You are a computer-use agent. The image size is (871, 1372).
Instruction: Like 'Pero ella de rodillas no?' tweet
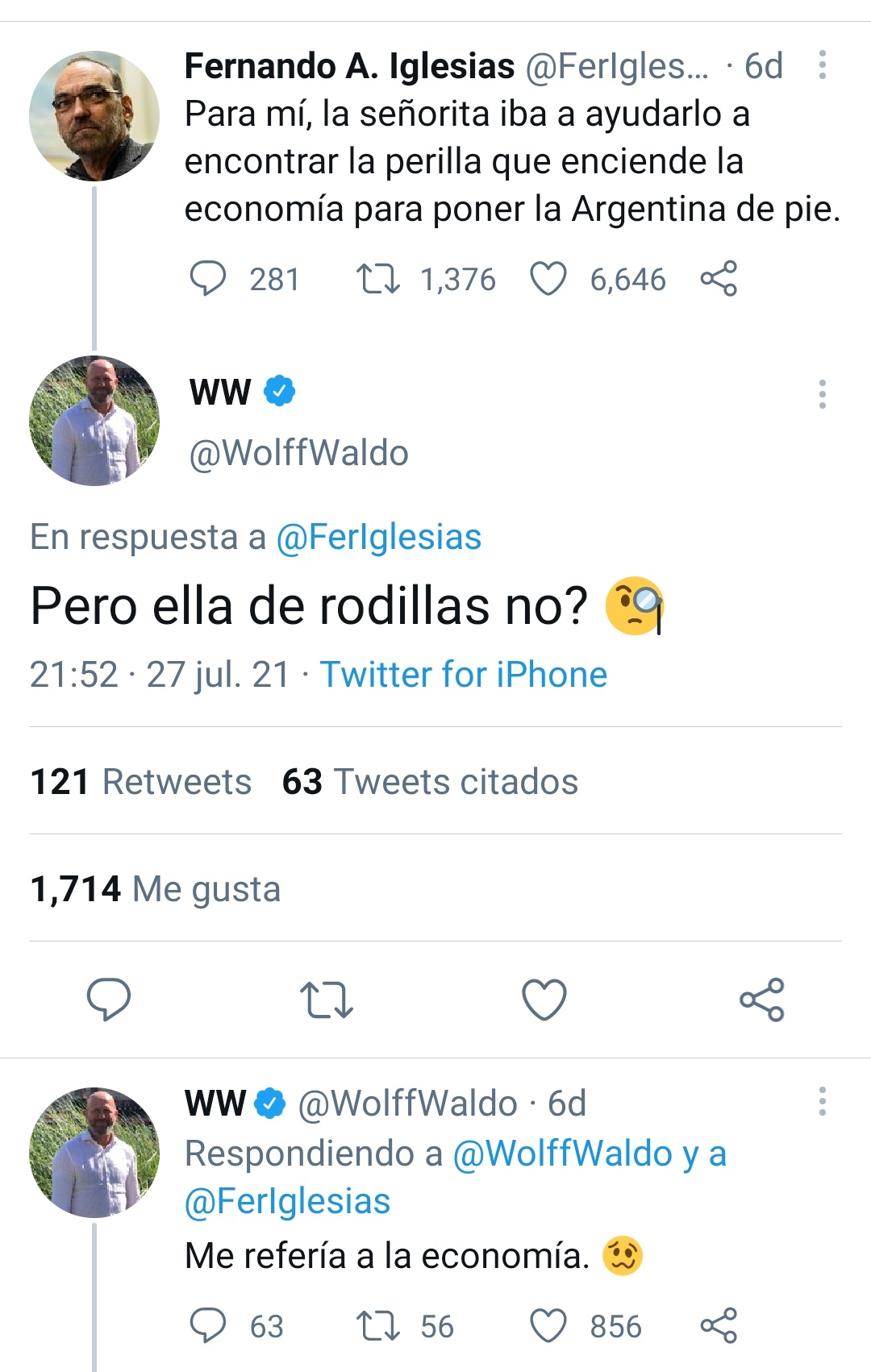coord(544,1000)
